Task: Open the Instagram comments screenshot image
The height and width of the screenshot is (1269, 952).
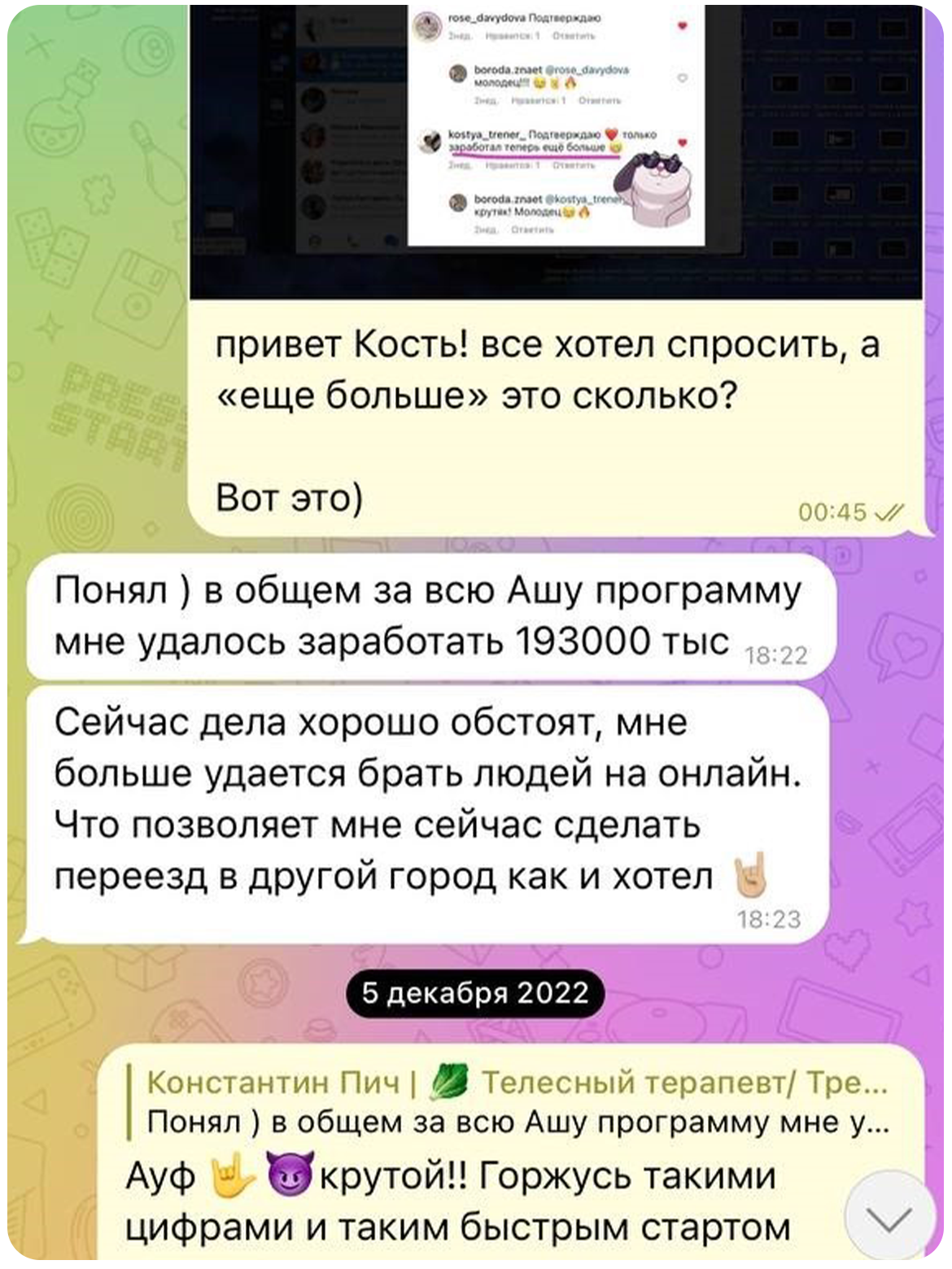Action: point(556,151)
